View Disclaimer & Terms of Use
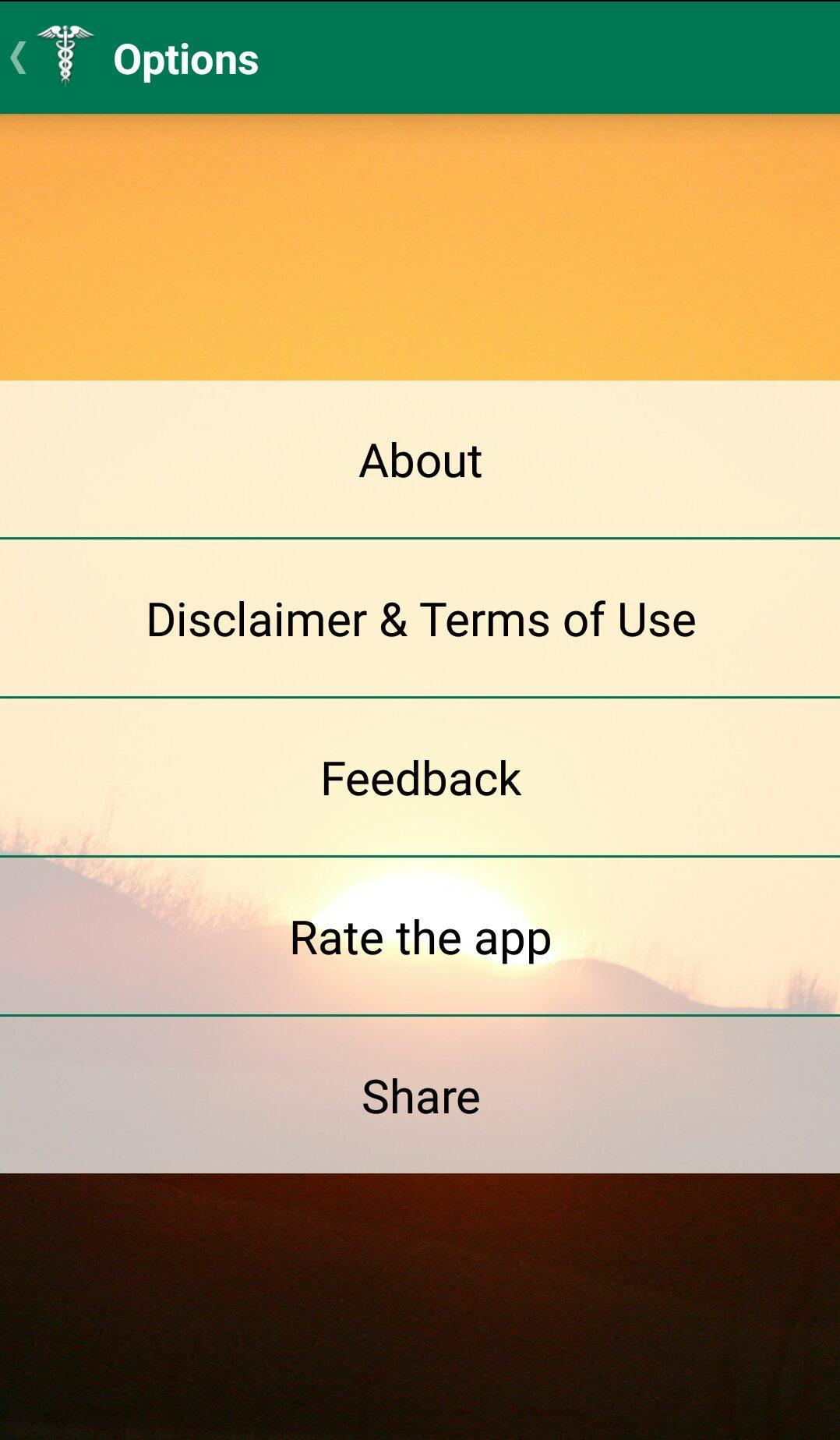840x1440 pixels. pos(420,619)
